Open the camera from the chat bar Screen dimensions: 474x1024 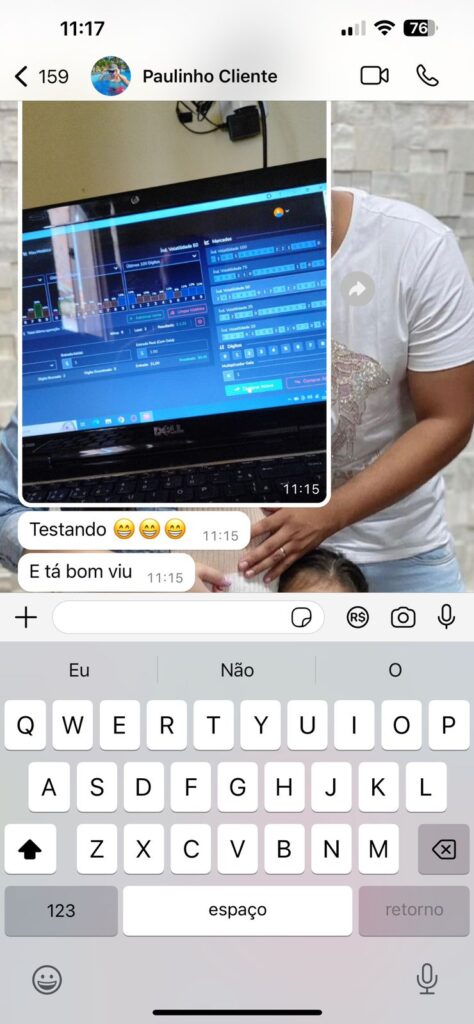403,617
